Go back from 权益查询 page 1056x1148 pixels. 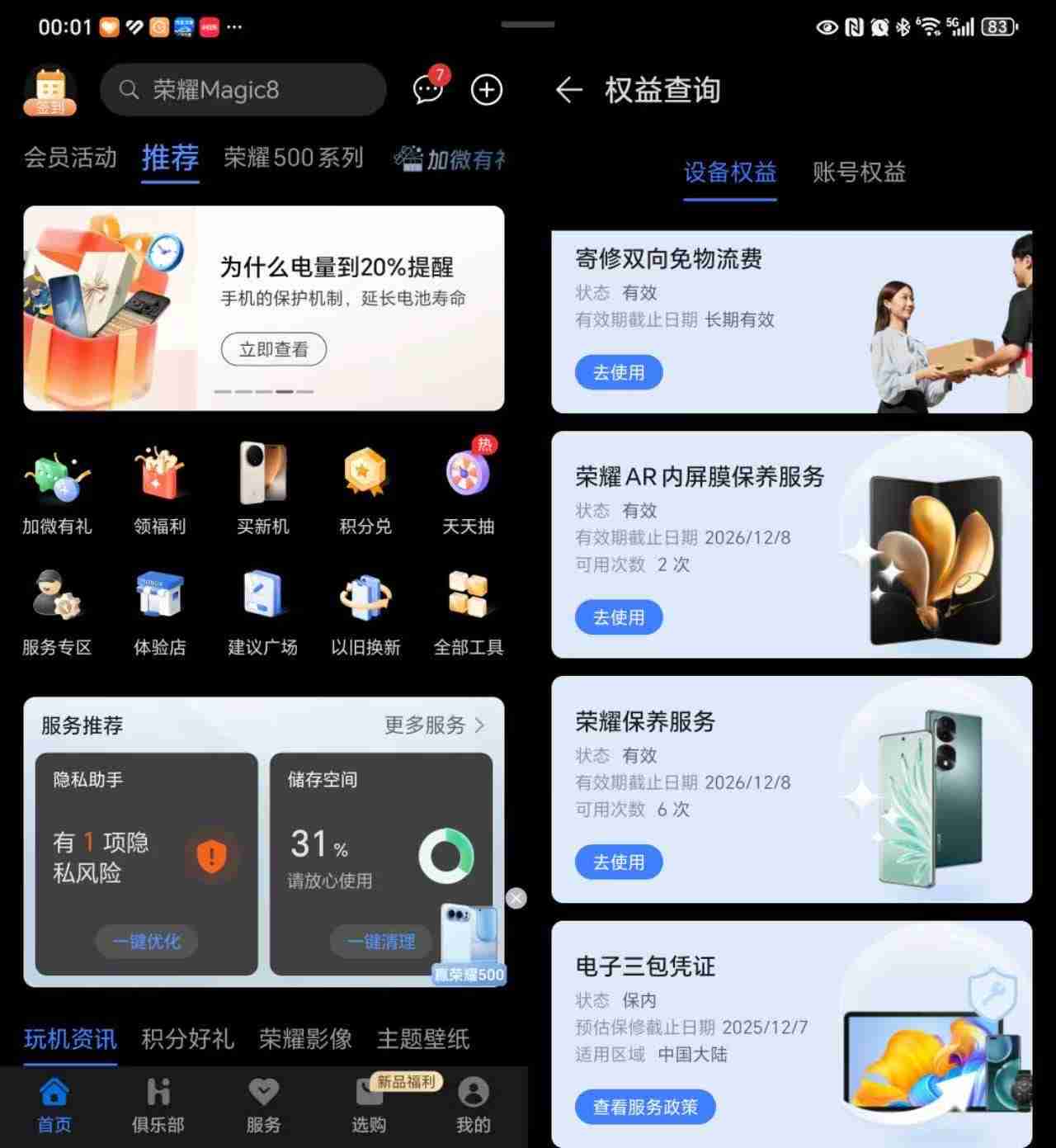tap(568, 90)
